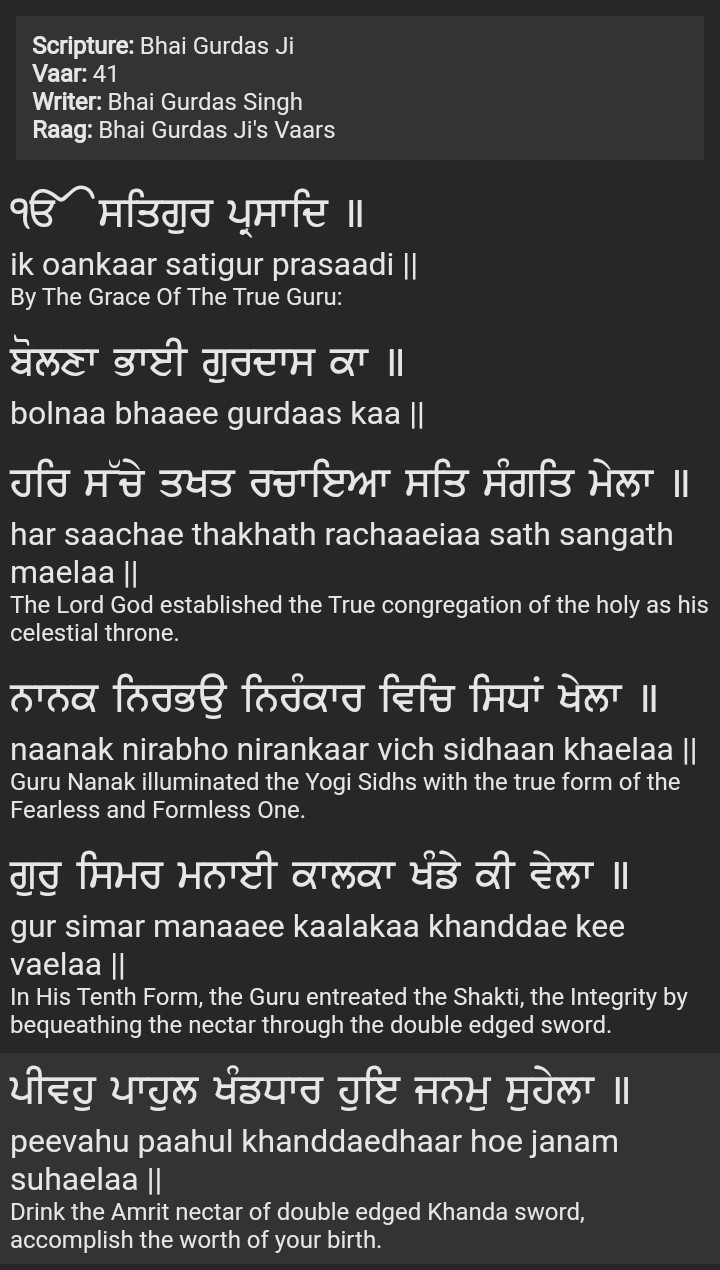Select the verse 'naanak nirabho nirankaar vich sidhaan khaelaa'
Viewport: 720px width, 1270px height.
360,749
